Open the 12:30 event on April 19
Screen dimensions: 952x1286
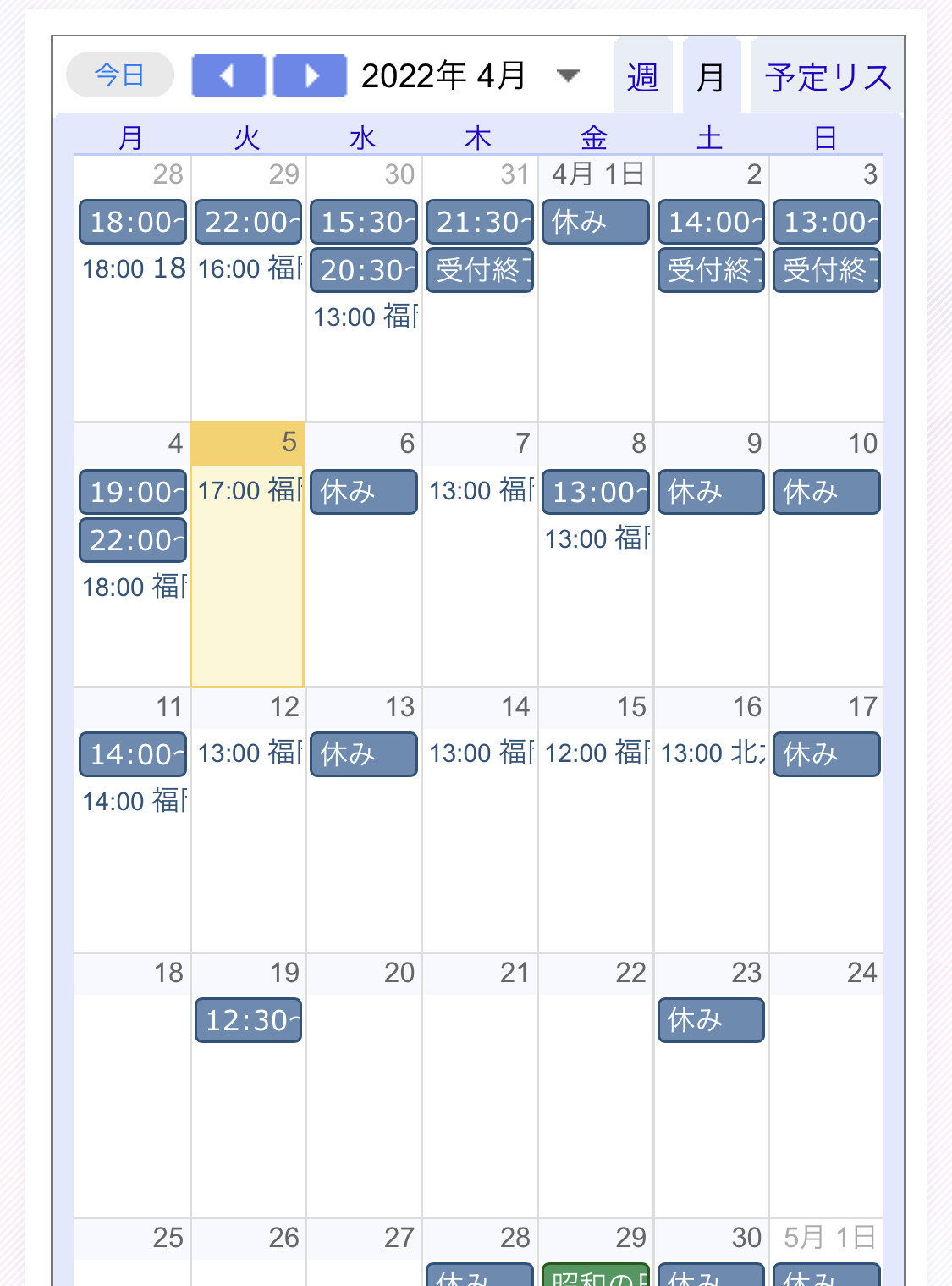tap(248, 1020)
